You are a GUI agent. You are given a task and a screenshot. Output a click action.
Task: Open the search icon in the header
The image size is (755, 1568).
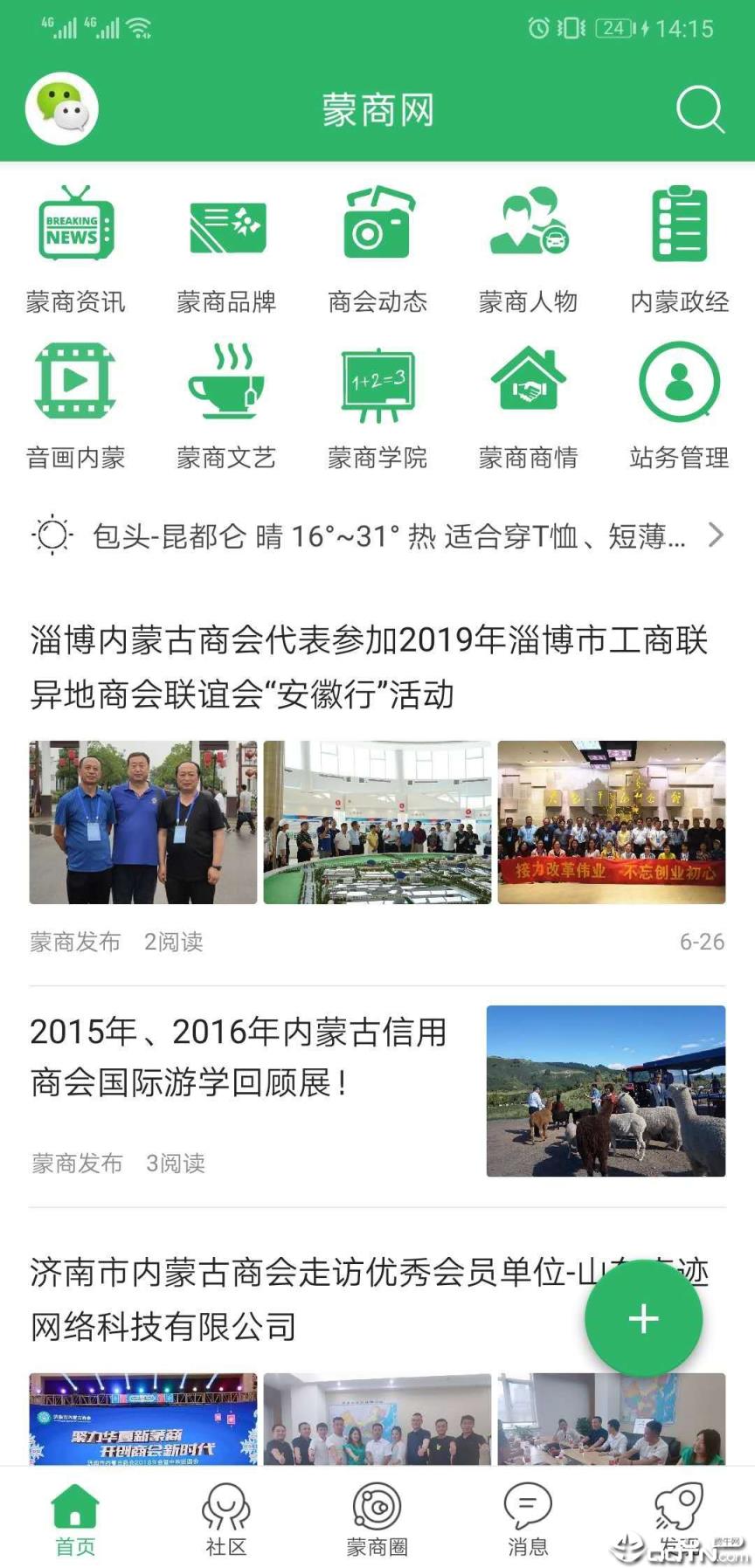pyautogui.click(x=700, y=110)
